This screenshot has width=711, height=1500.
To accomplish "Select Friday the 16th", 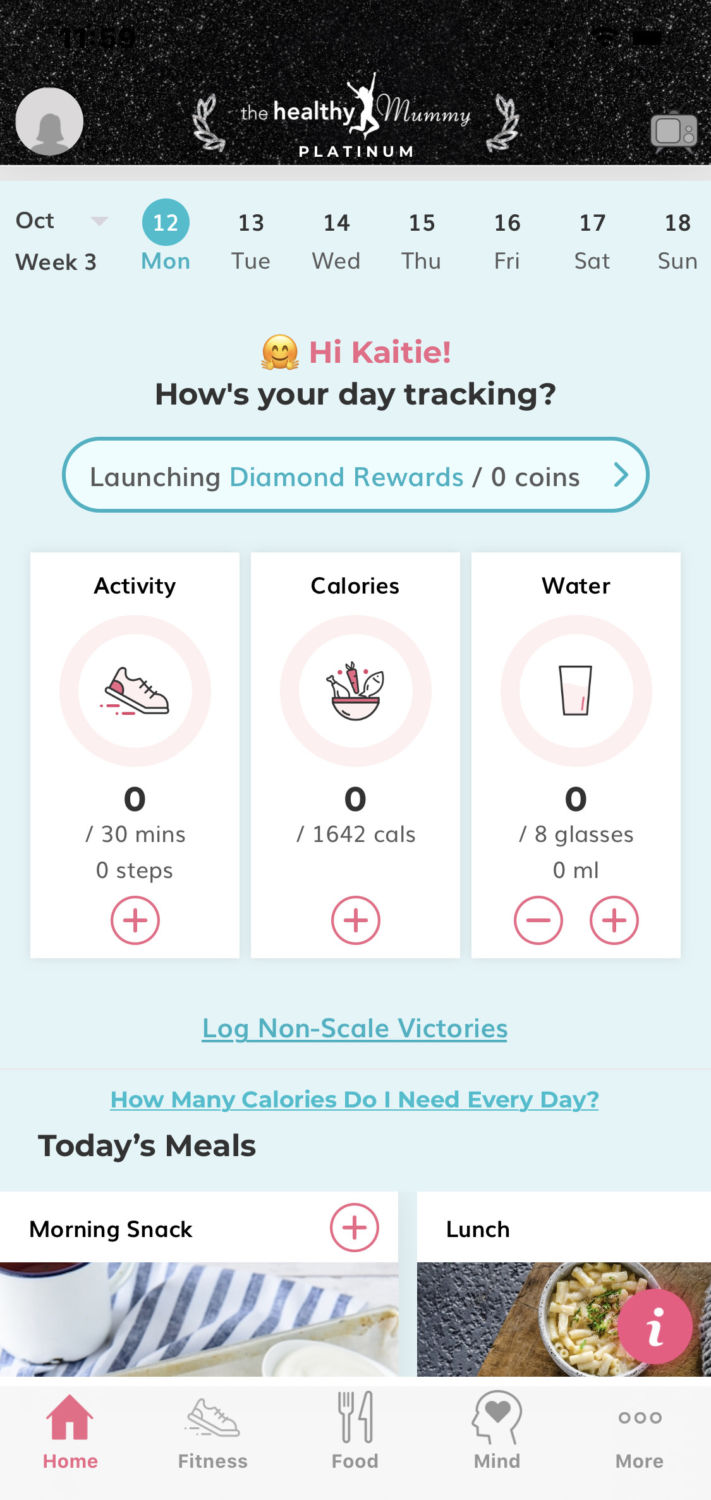I will tap(507, 241).
